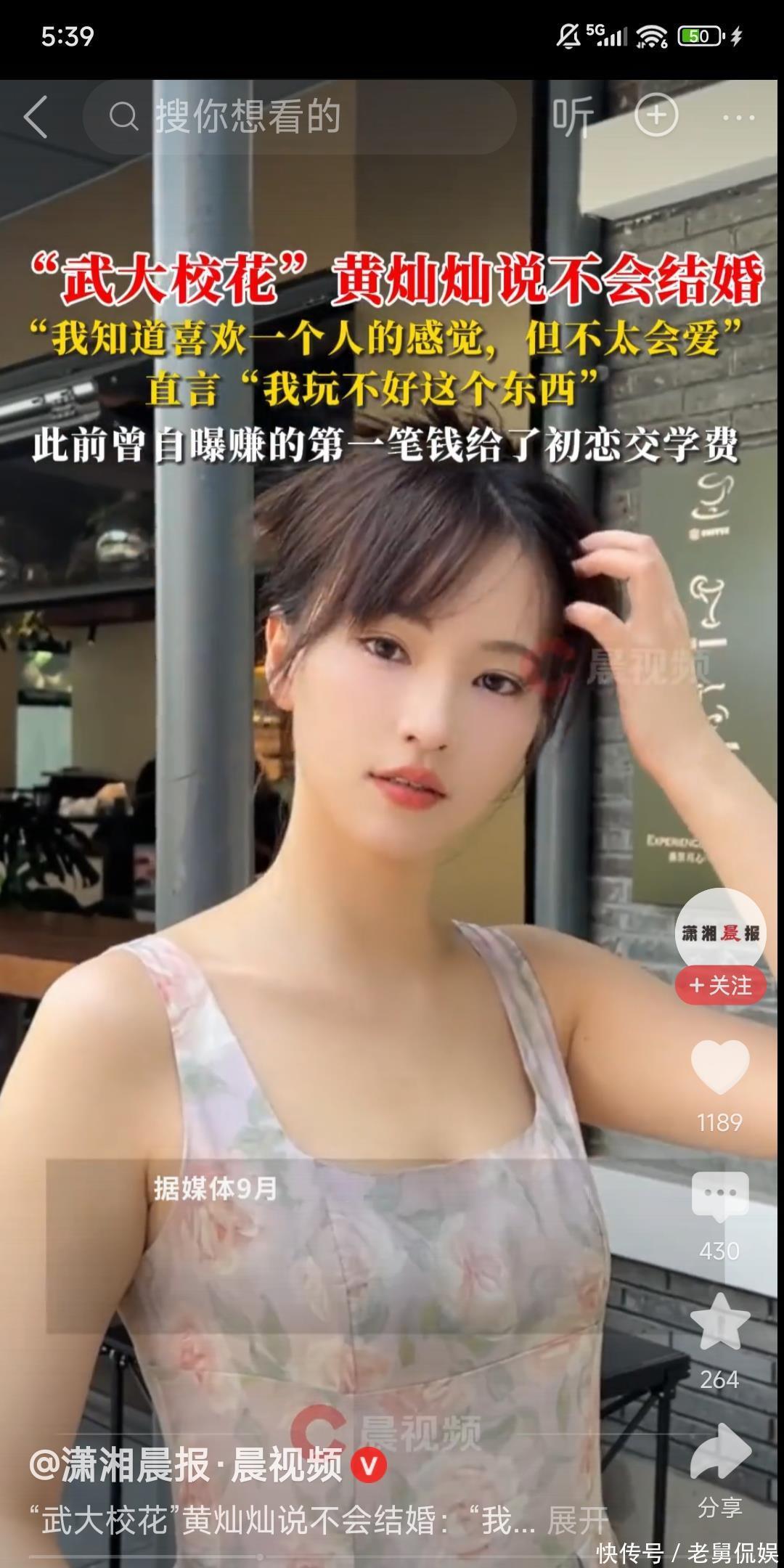Open the search box 搜你想看的
The image size is (784, 1568).
[x=299, y=116]
